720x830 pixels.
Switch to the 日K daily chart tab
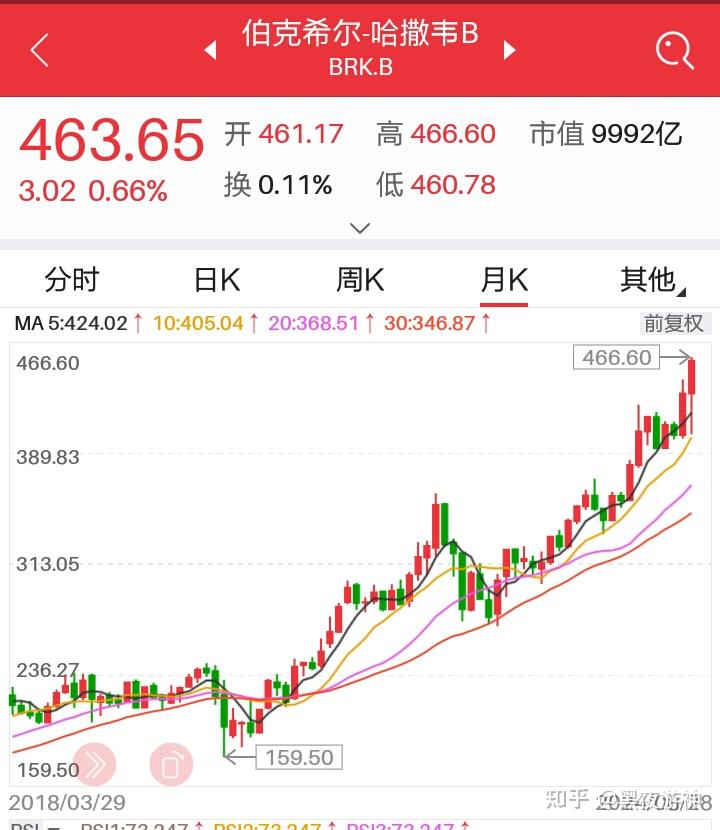(x=216, y=280)
